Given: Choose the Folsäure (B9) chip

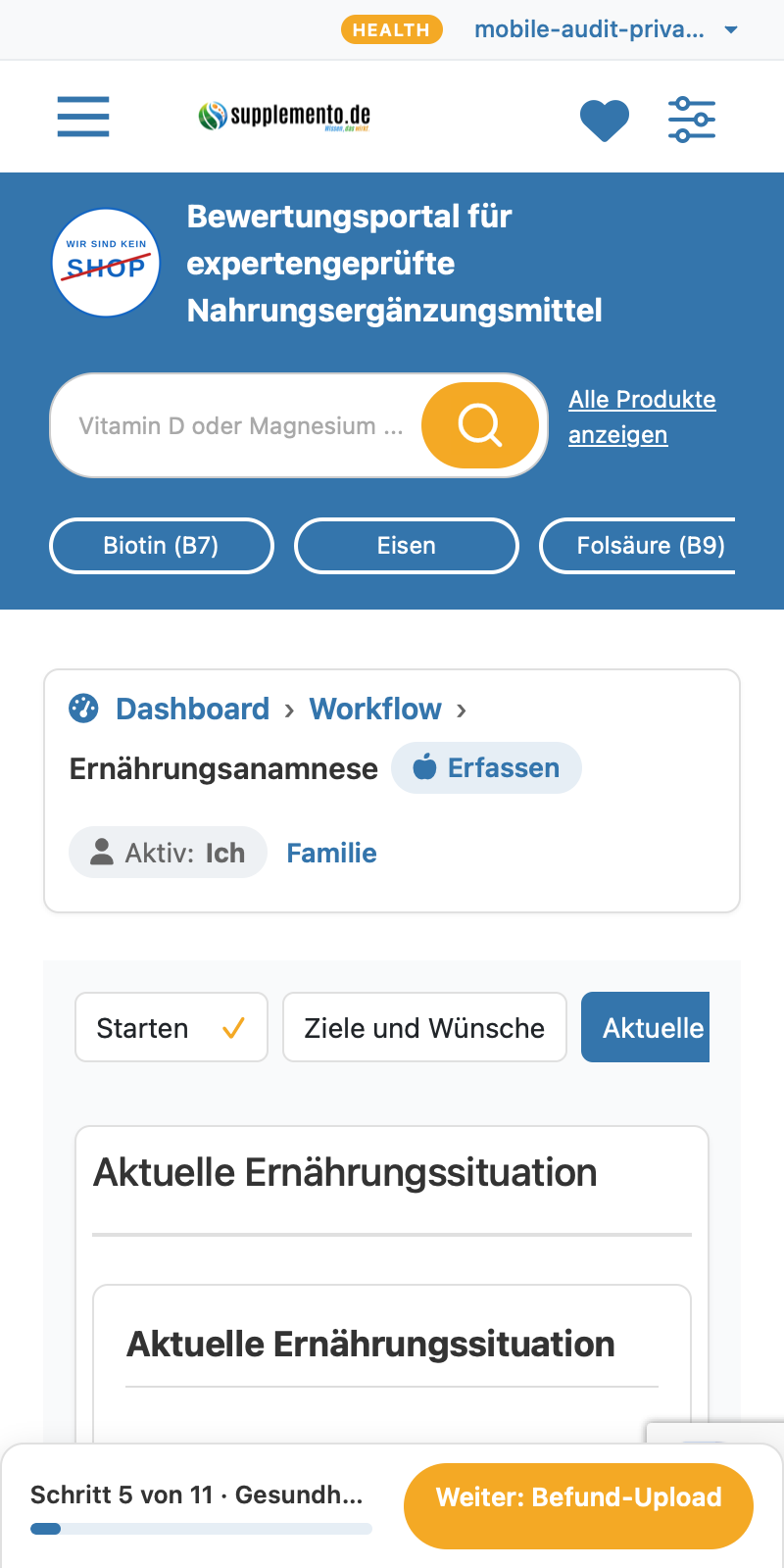Looking at the screenshot, I should click(637, 546).
